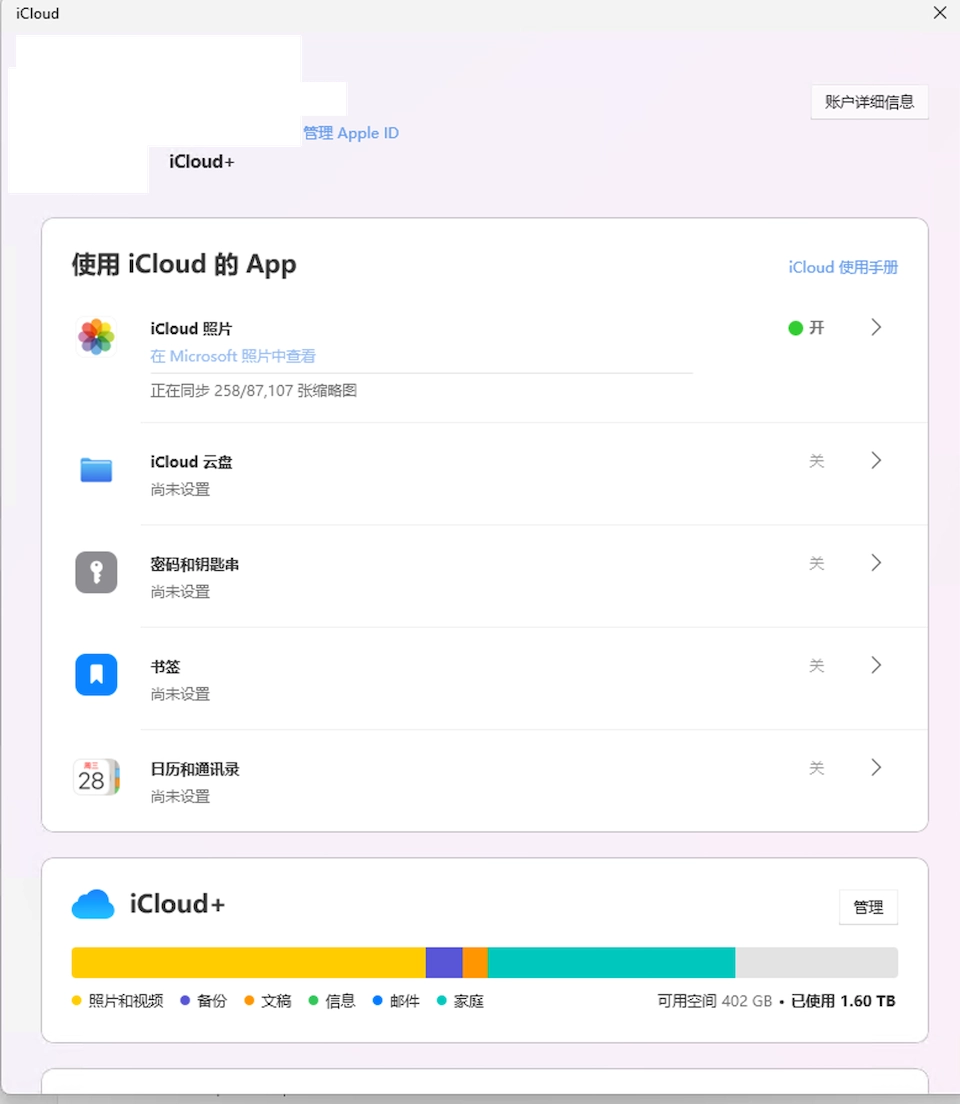Toggle the green 开 switch for iCloud 照片
The width and height of the screenshot is (960, 1104).
(806, 327)
